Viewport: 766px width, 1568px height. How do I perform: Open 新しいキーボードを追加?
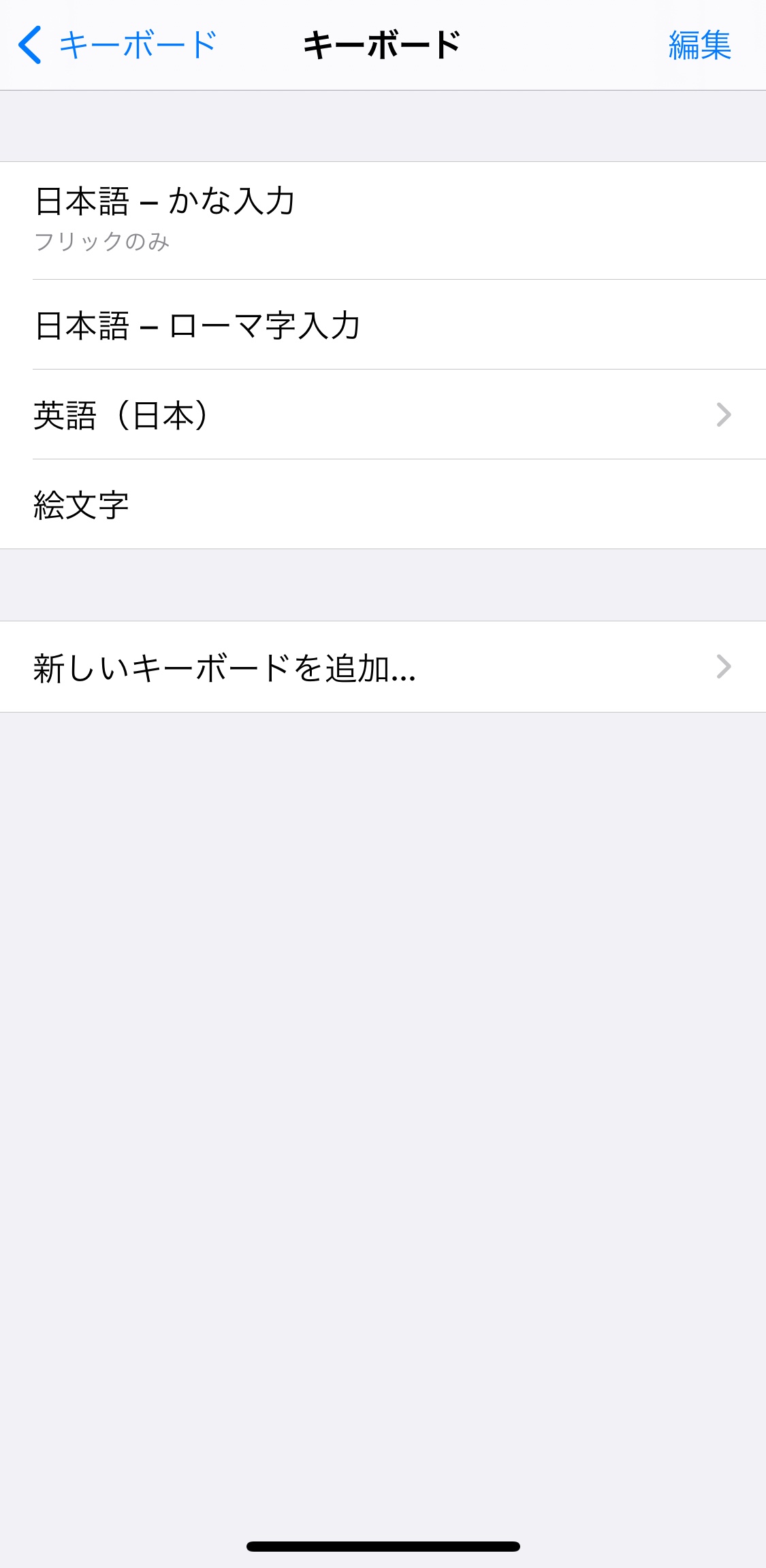point(383,667)
